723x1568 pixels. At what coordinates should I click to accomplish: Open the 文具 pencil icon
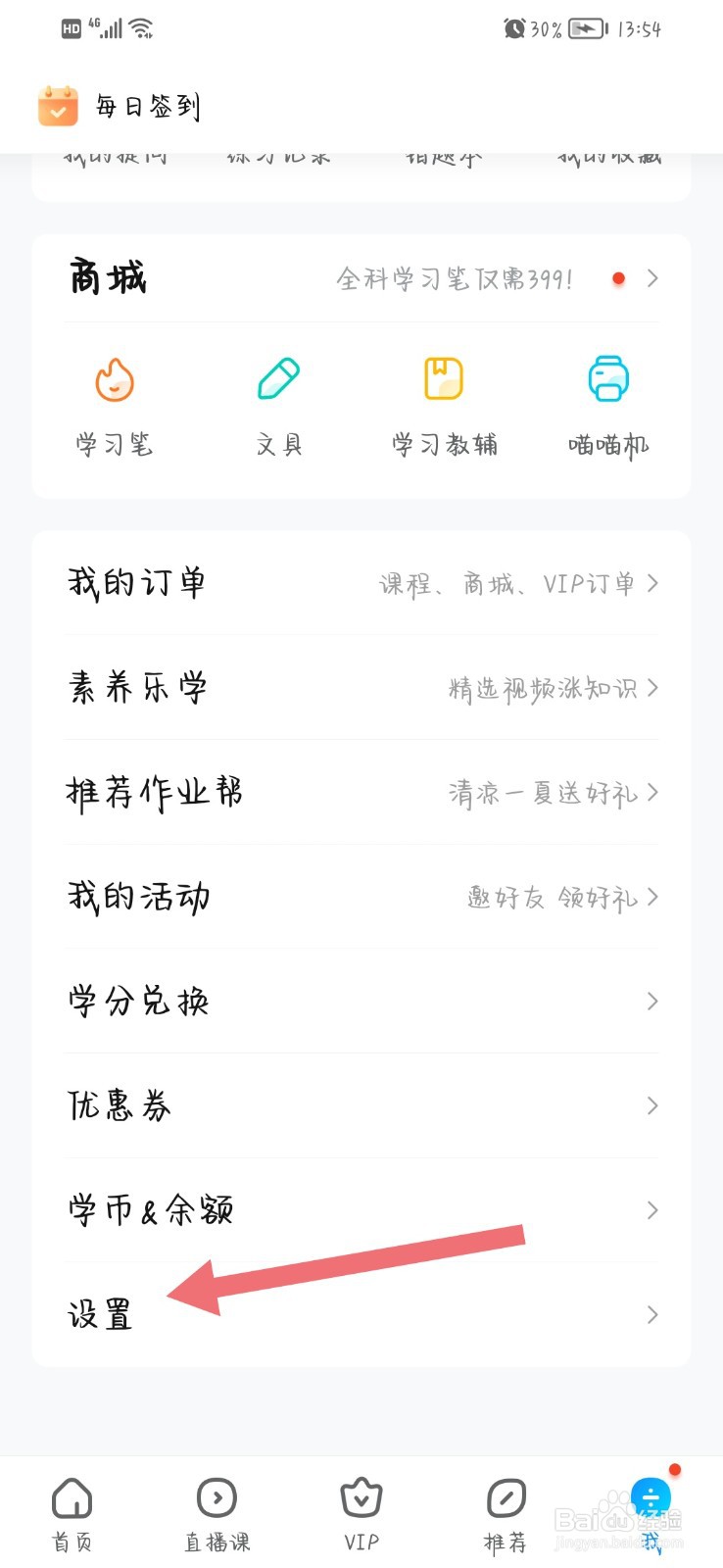click(x=279, y=377)
